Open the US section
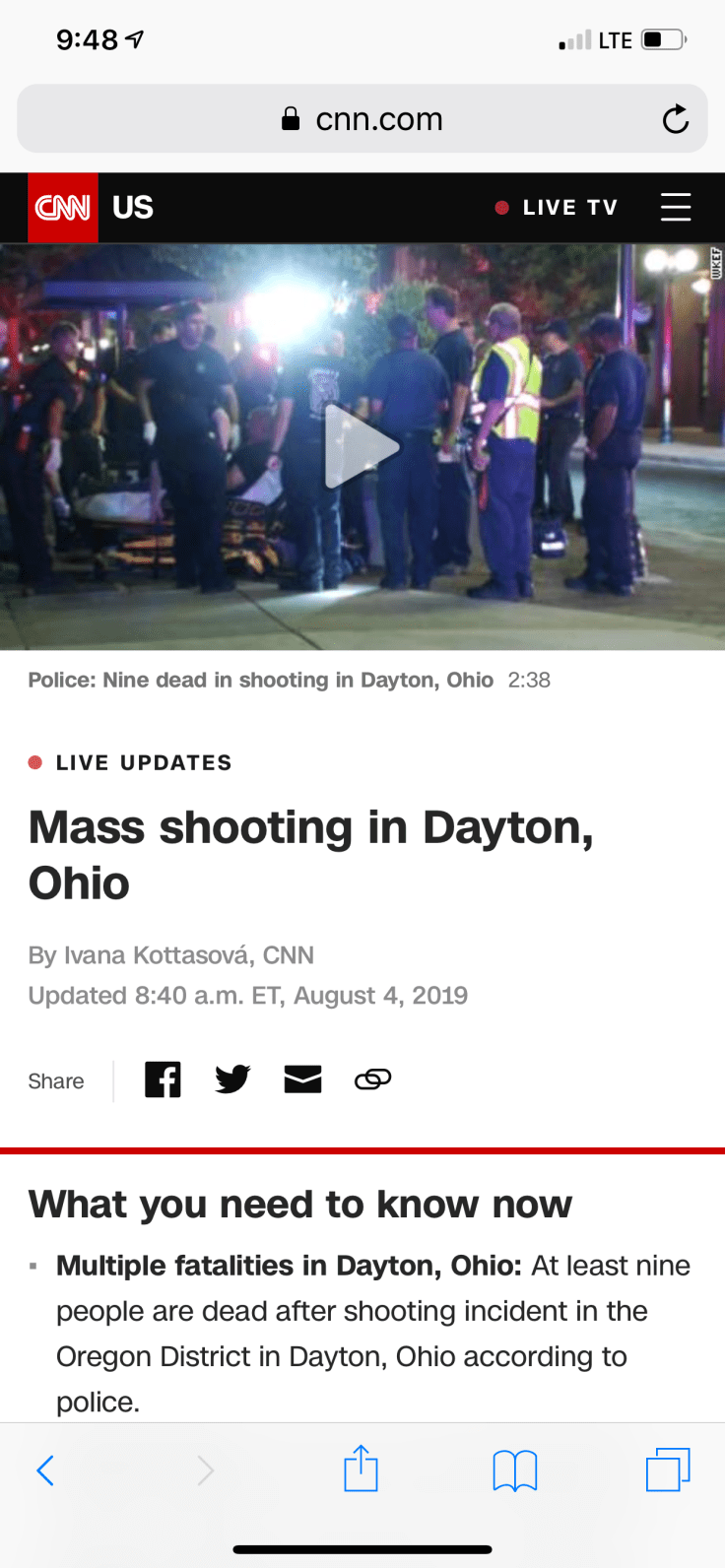725x1568 pixels. pyautogui.click(x=133, y=208)
